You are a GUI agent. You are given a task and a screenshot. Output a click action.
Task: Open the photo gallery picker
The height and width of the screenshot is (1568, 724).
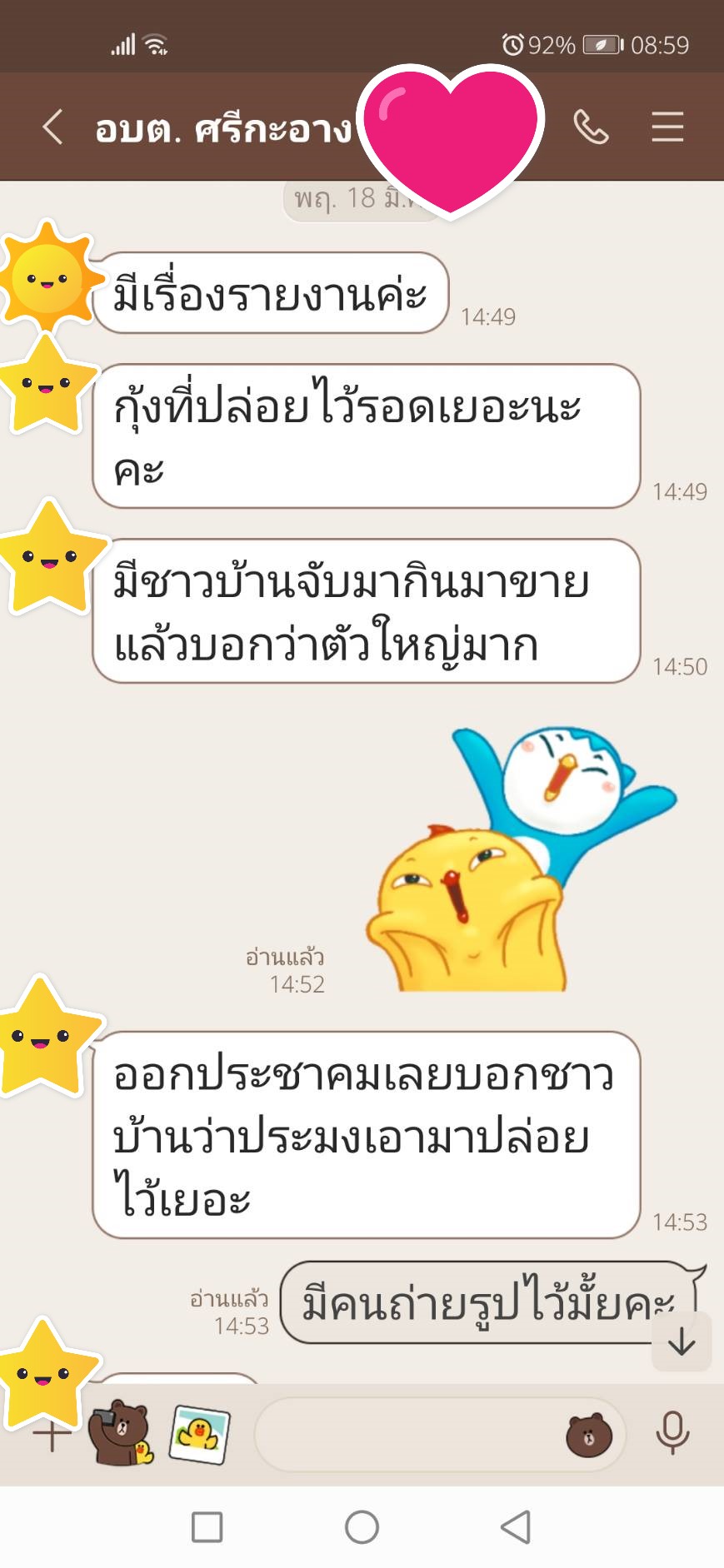pos(199,1434)
